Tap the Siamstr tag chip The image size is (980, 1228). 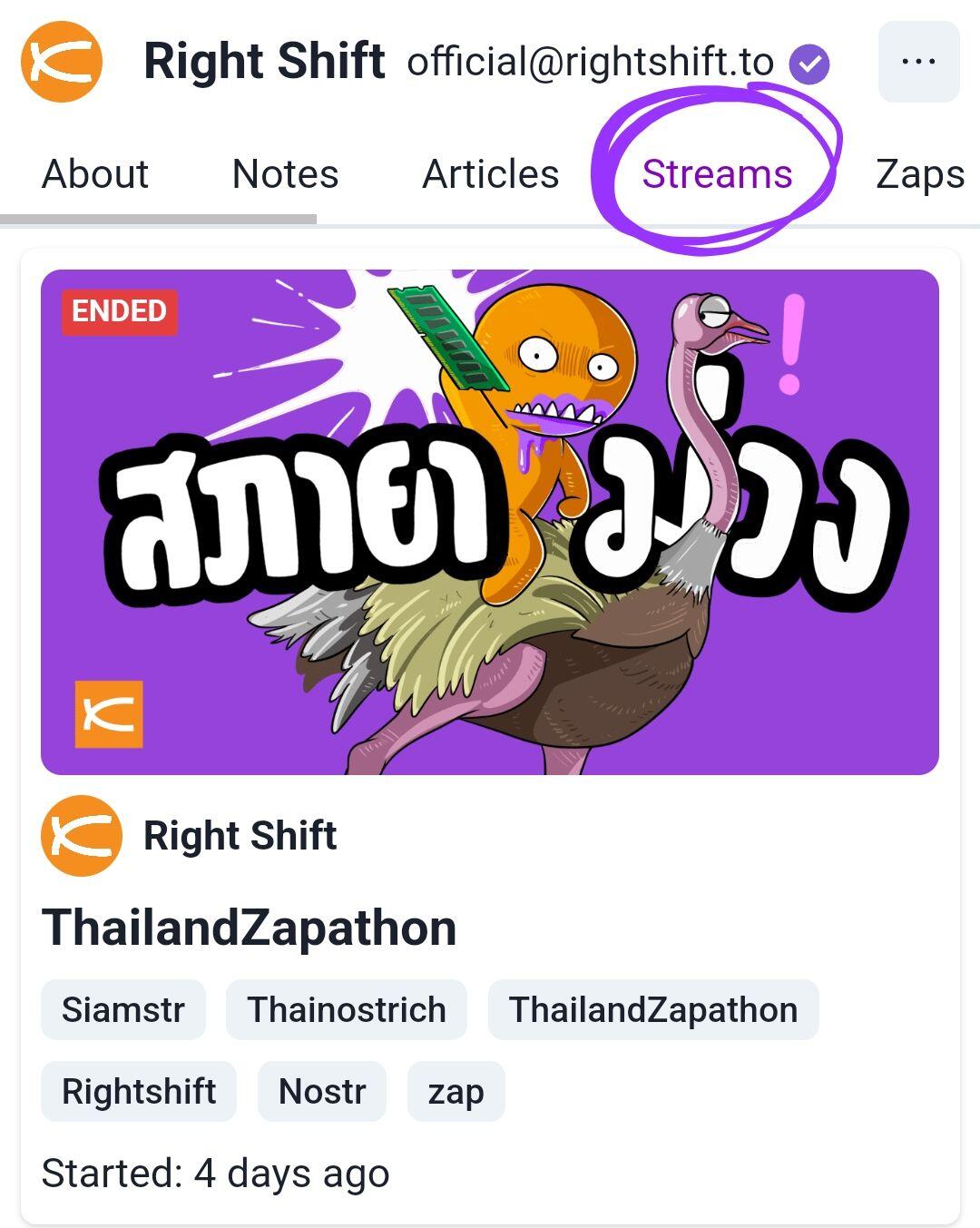(123, 1009)
